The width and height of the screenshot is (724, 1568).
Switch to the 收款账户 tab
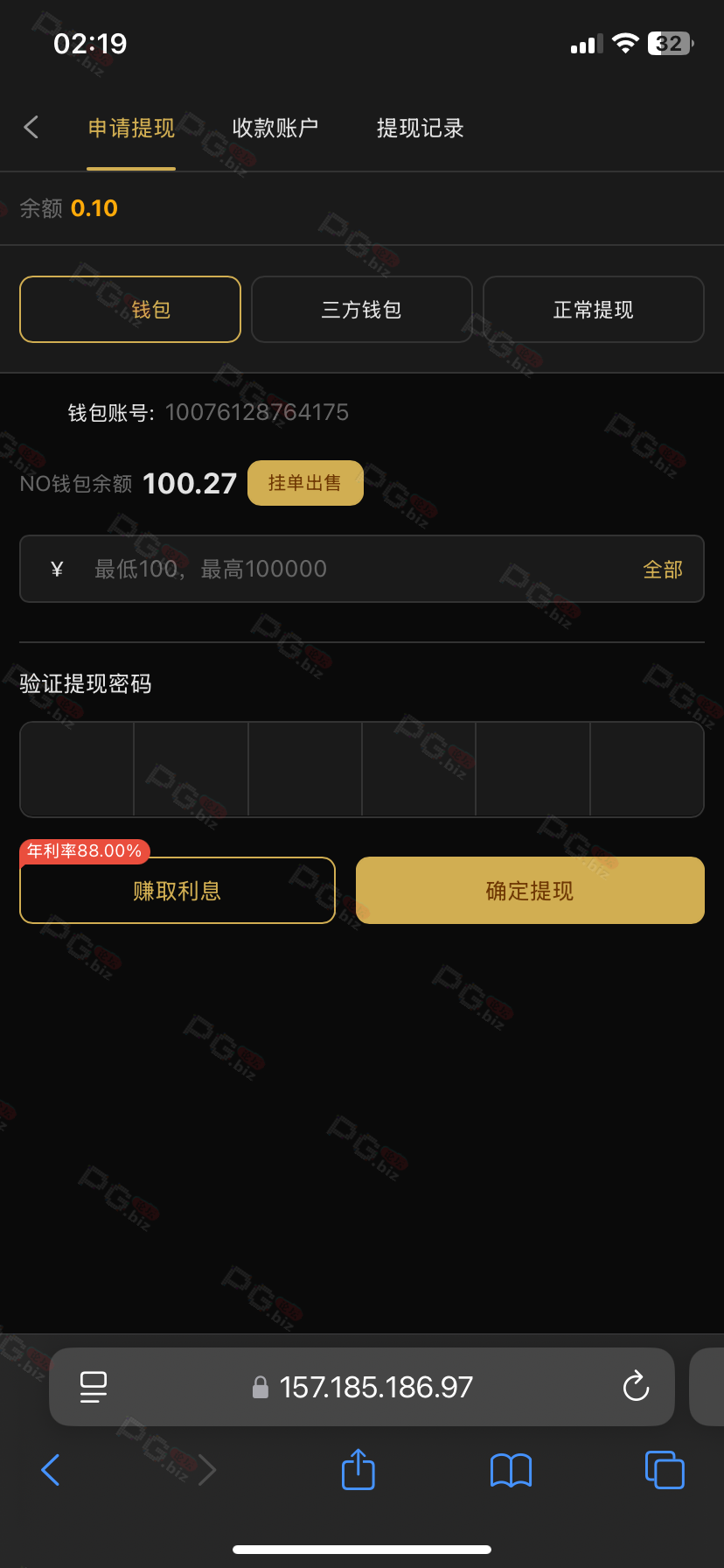[275, 128]
